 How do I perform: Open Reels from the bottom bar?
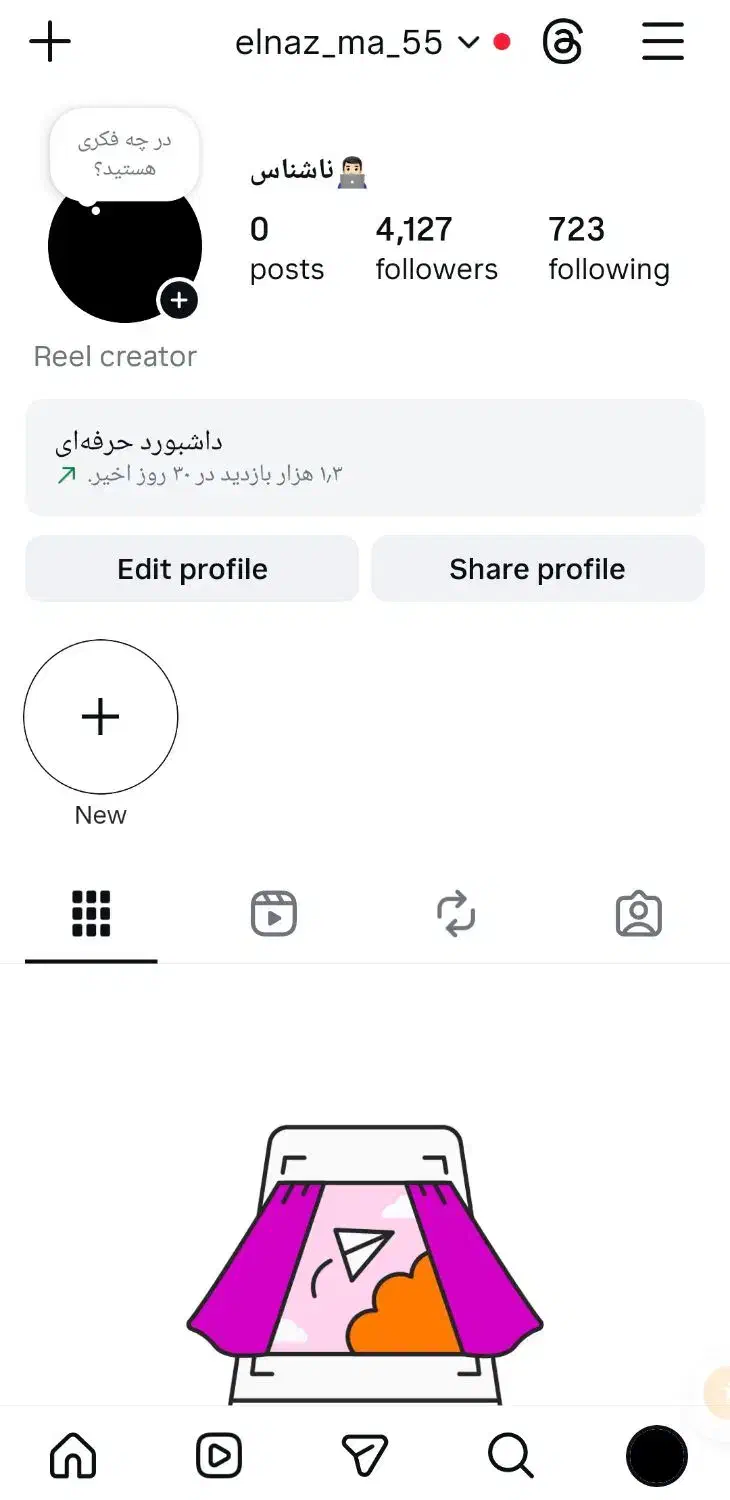pyautogui.click(x=219, y=1455)
